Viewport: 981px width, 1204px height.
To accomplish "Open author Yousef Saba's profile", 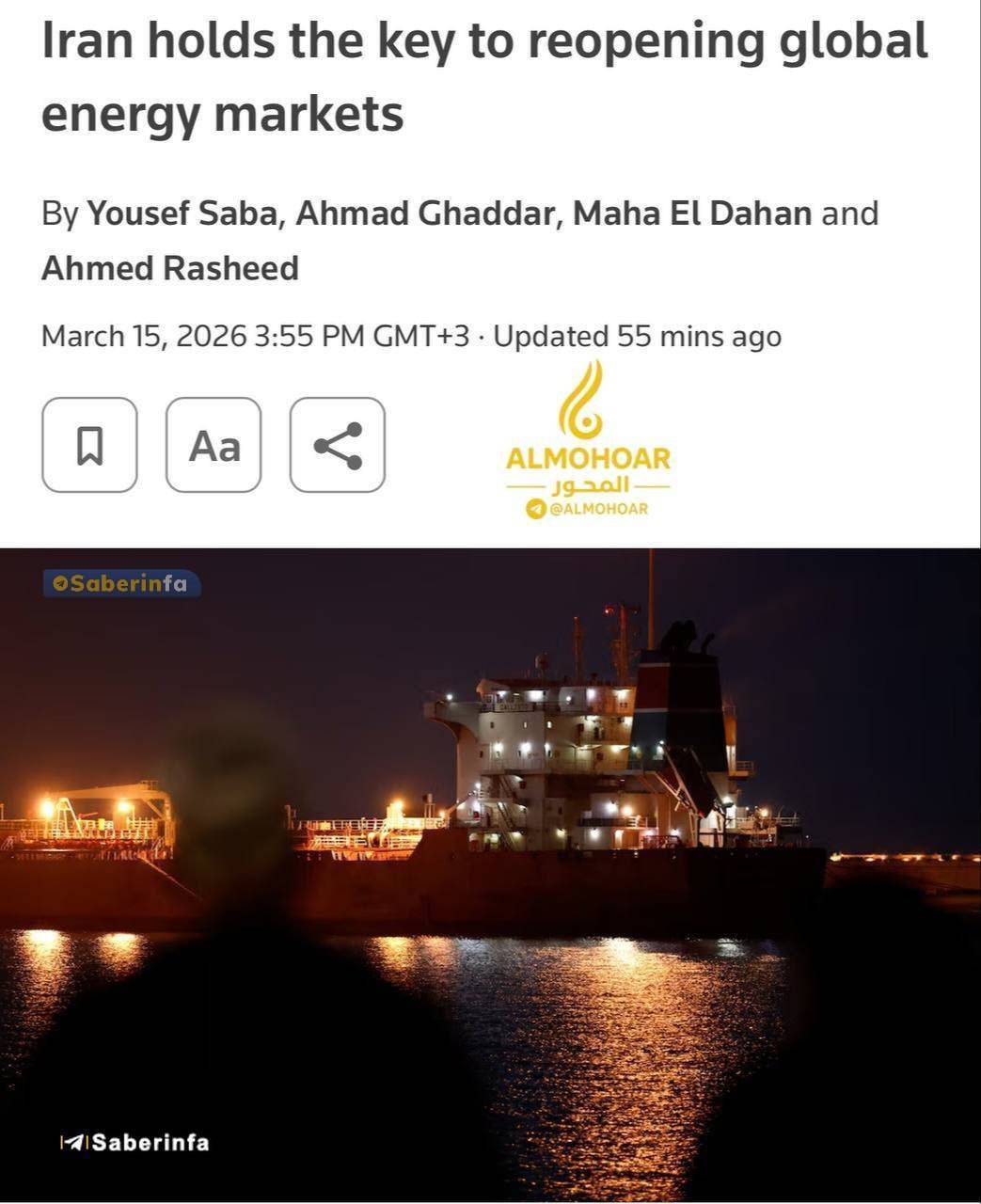I will pyautogui.click(x=184, y=214).
